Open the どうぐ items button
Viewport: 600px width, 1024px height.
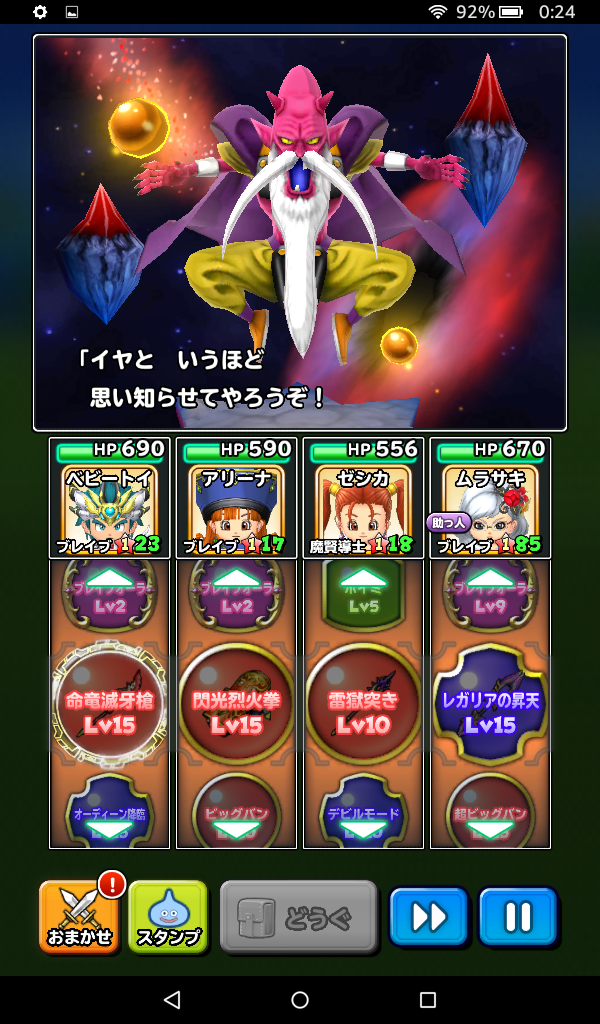[x=298, y=917]
